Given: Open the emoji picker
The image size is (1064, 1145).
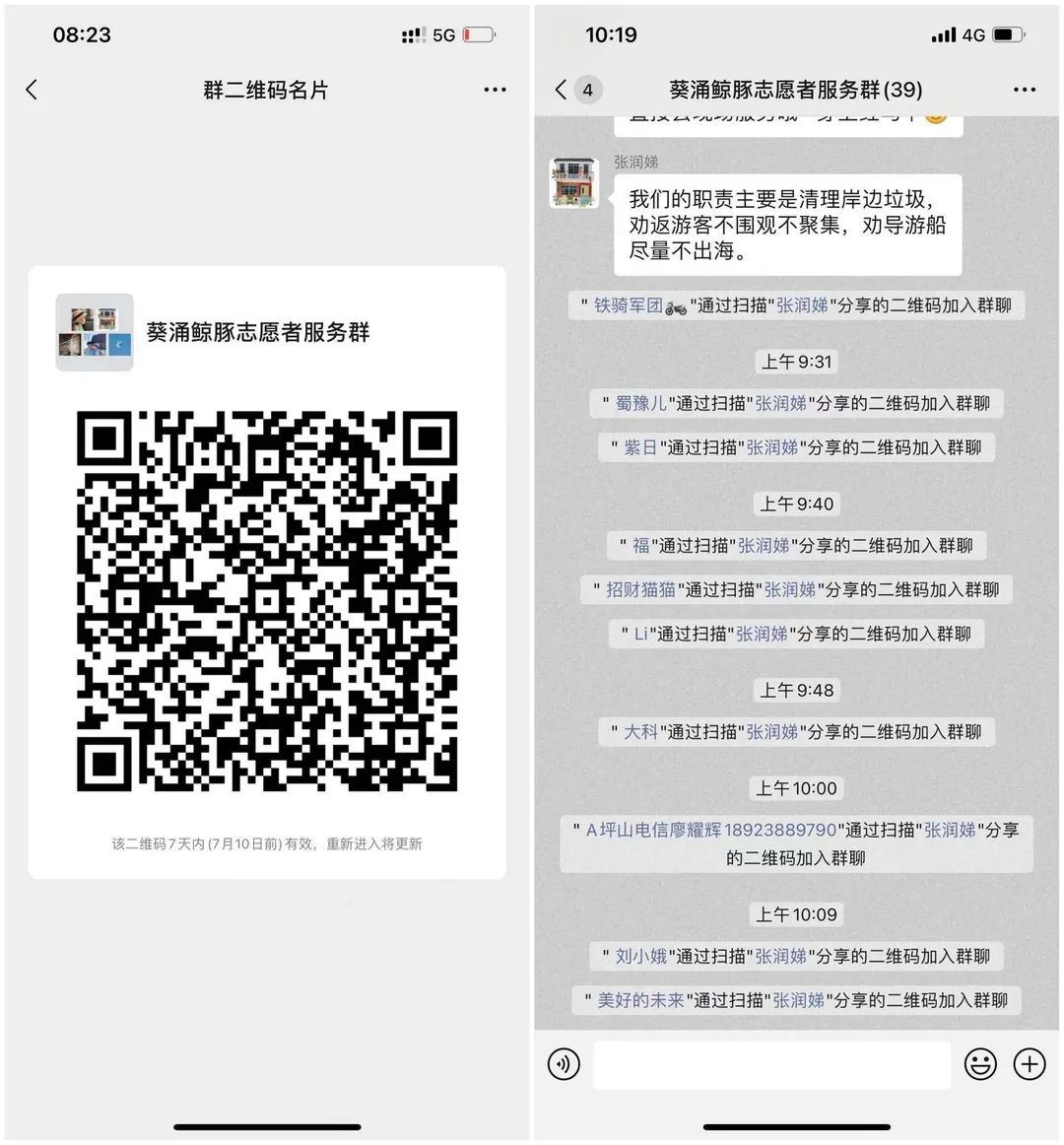Looking at the screenshot, I should [x=979, y=1064].
